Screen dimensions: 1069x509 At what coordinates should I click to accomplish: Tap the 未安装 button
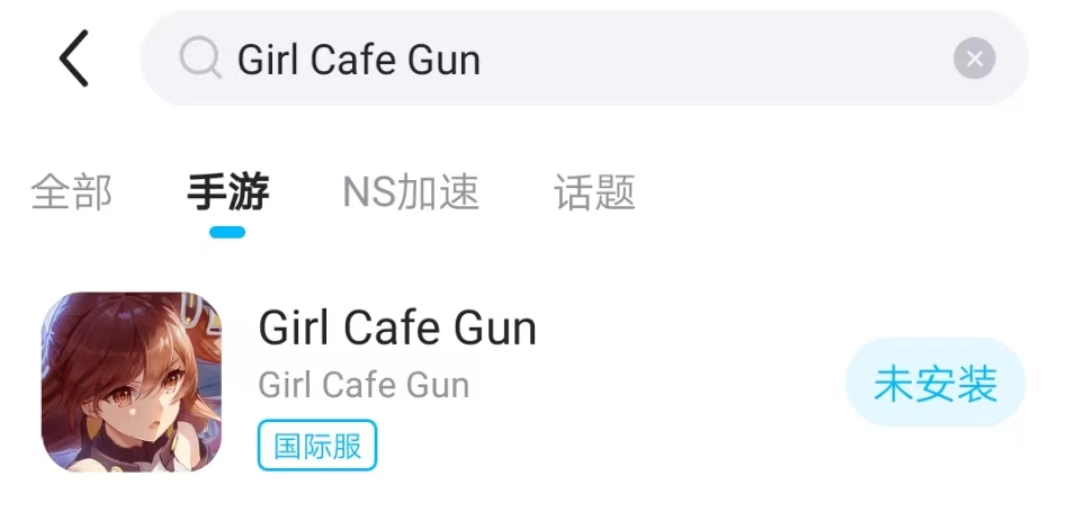pyautogui.click(x=935, y=384)
